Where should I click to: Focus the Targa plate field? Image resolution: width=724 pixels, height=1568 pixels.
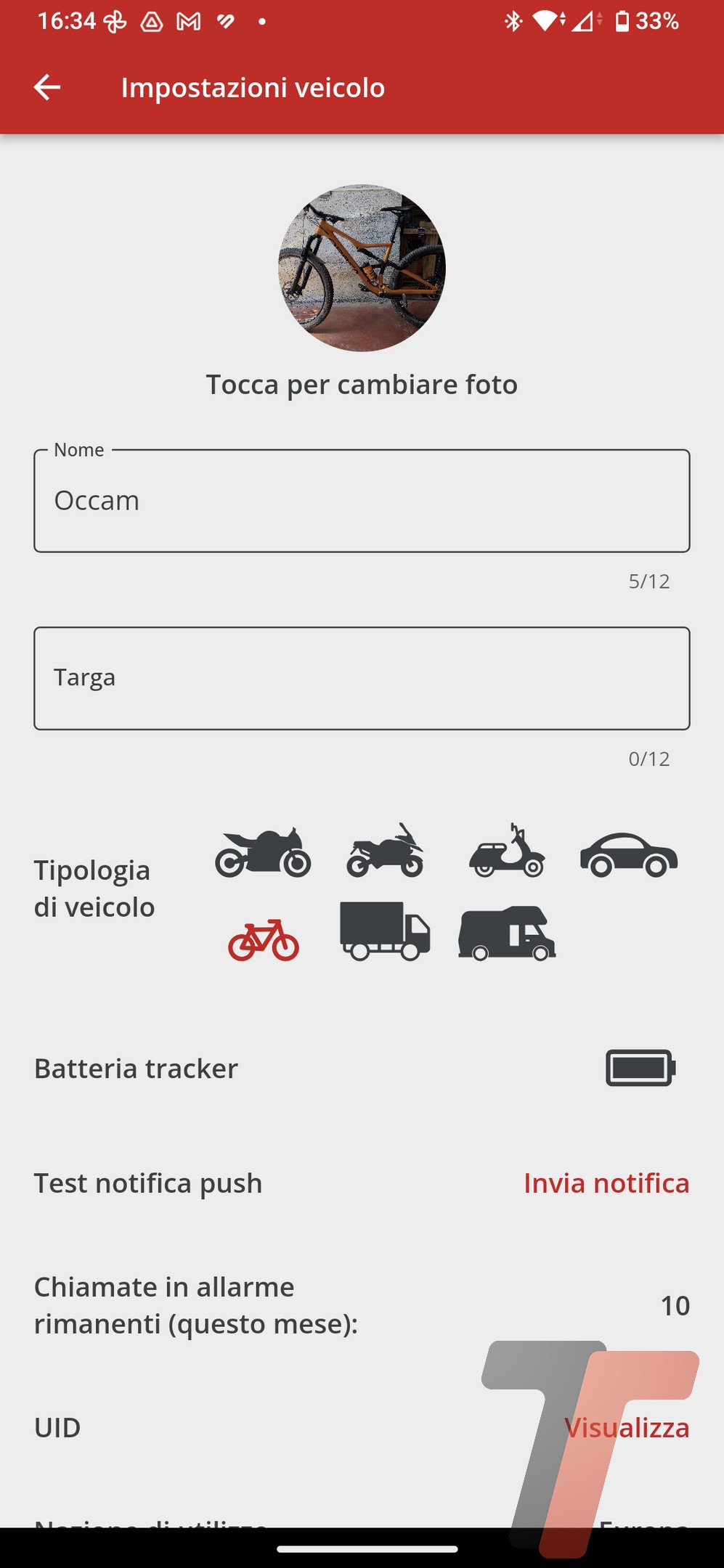coord(362,678)
